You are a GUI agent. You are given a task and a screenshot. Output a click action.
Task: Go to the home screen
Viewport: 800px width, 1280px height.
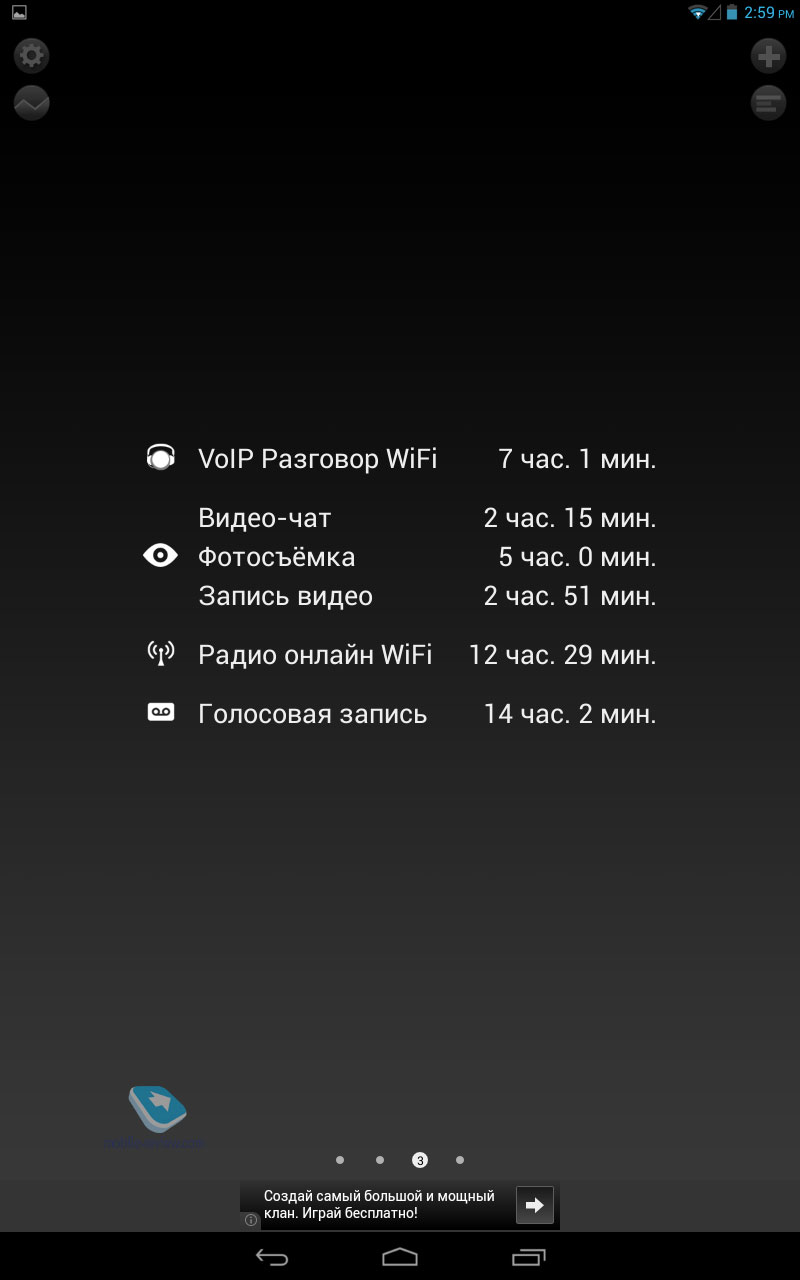pos(400,1256)
